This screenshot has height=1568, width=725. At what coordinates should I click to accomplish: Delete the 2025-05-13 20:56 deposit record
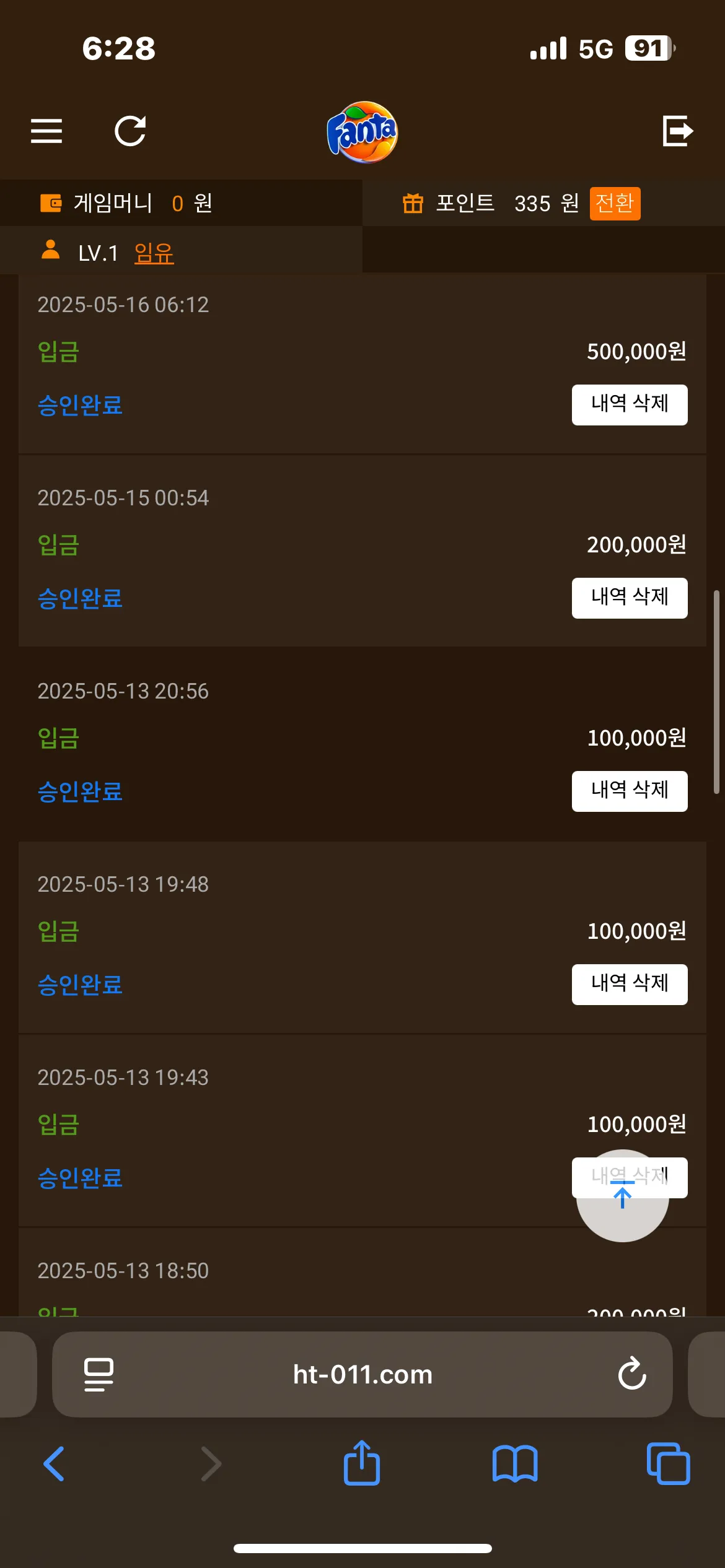(630, 791)
